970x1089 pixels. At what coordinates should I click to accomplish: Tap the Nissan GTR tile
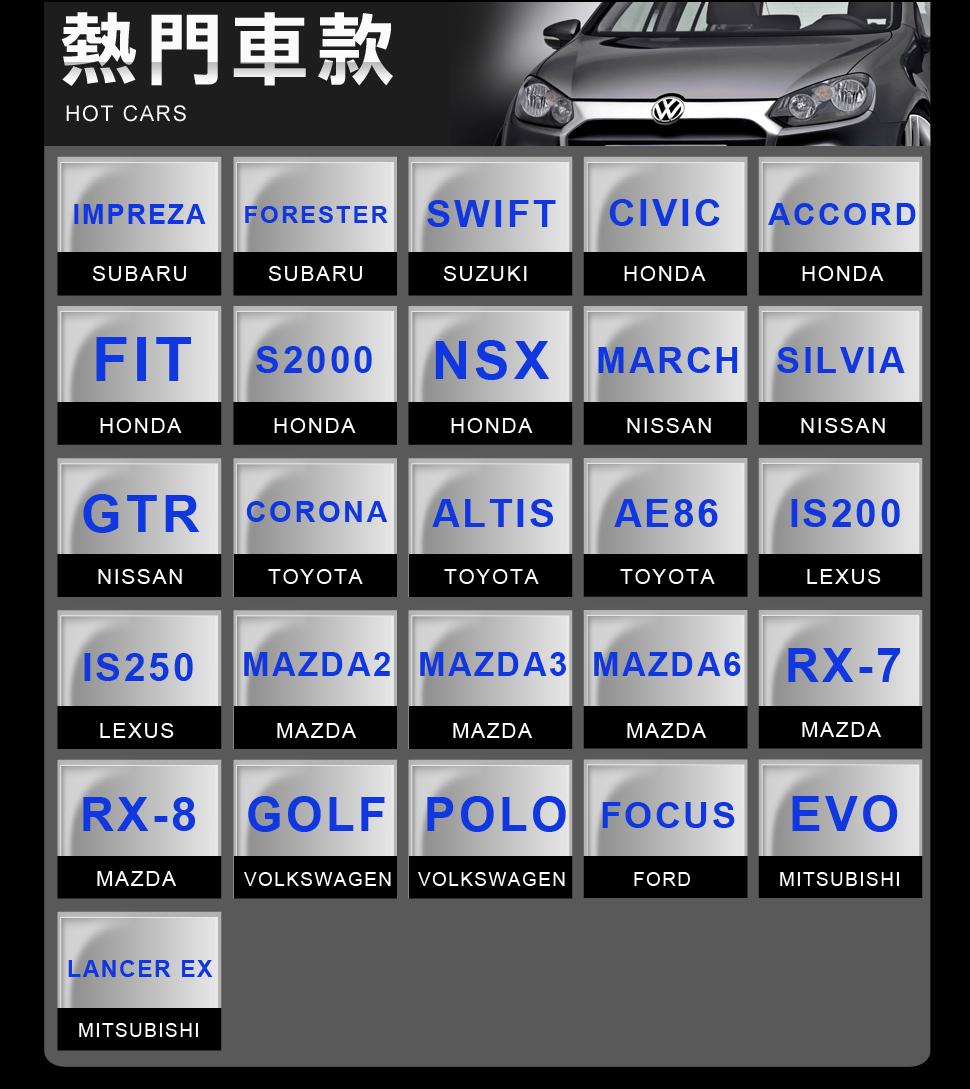click(x=139, y=527)
